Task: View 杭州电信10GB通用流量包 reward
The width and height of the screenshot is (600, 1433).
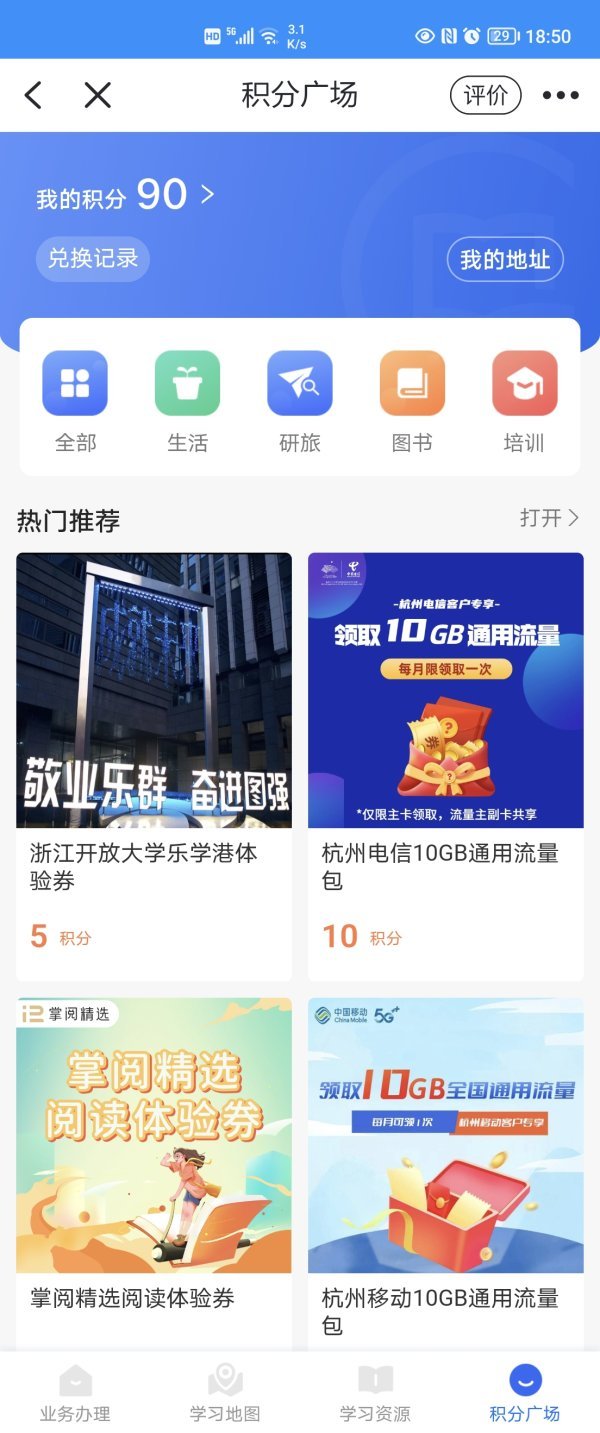Action: [x=445, y=766]
